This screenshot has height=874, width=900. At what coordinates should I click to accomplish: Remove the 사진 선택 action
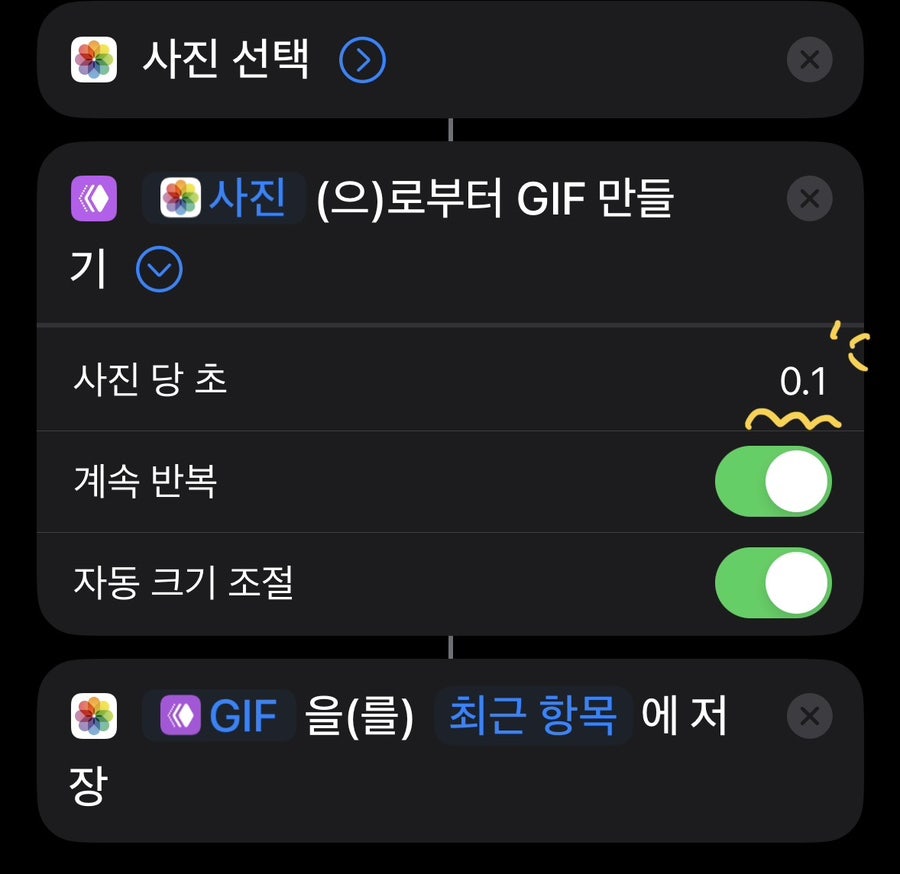809,61
